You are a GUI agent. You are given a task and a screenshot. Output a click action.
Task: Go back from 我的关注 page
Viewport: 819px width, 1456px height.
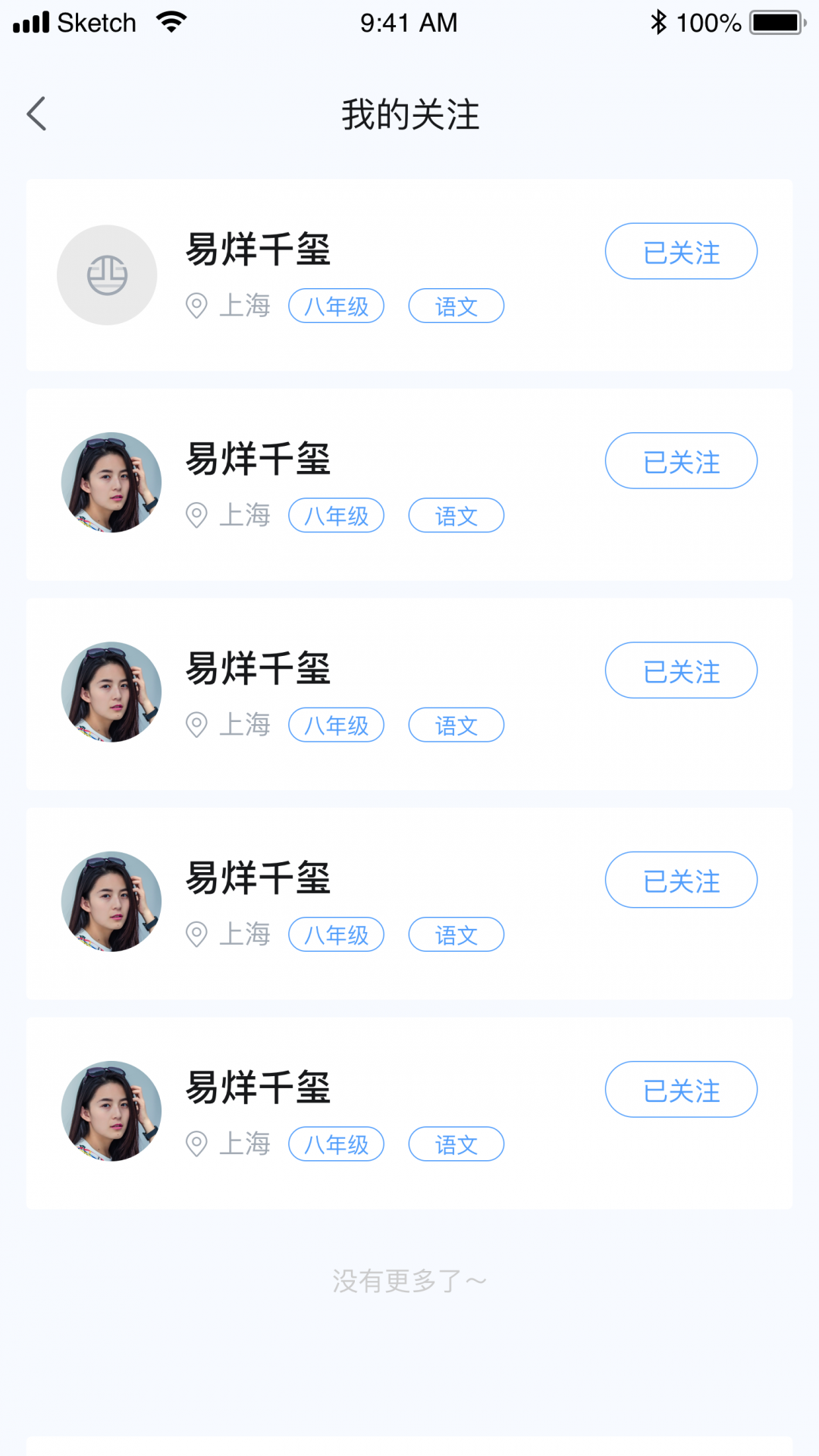pos(36,114)
